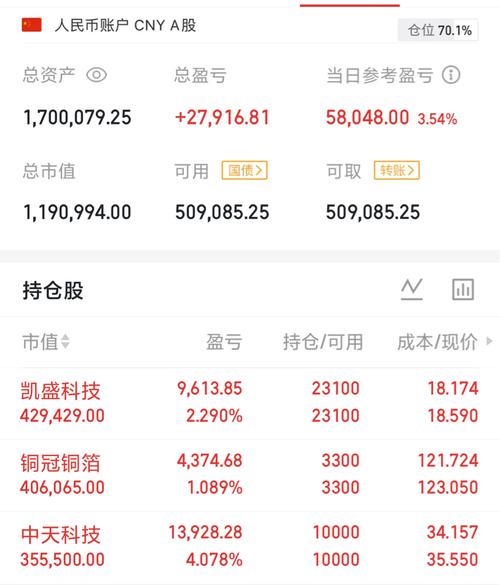
Task: Tap the 转账 transfer button
Action: coord(397,171)
